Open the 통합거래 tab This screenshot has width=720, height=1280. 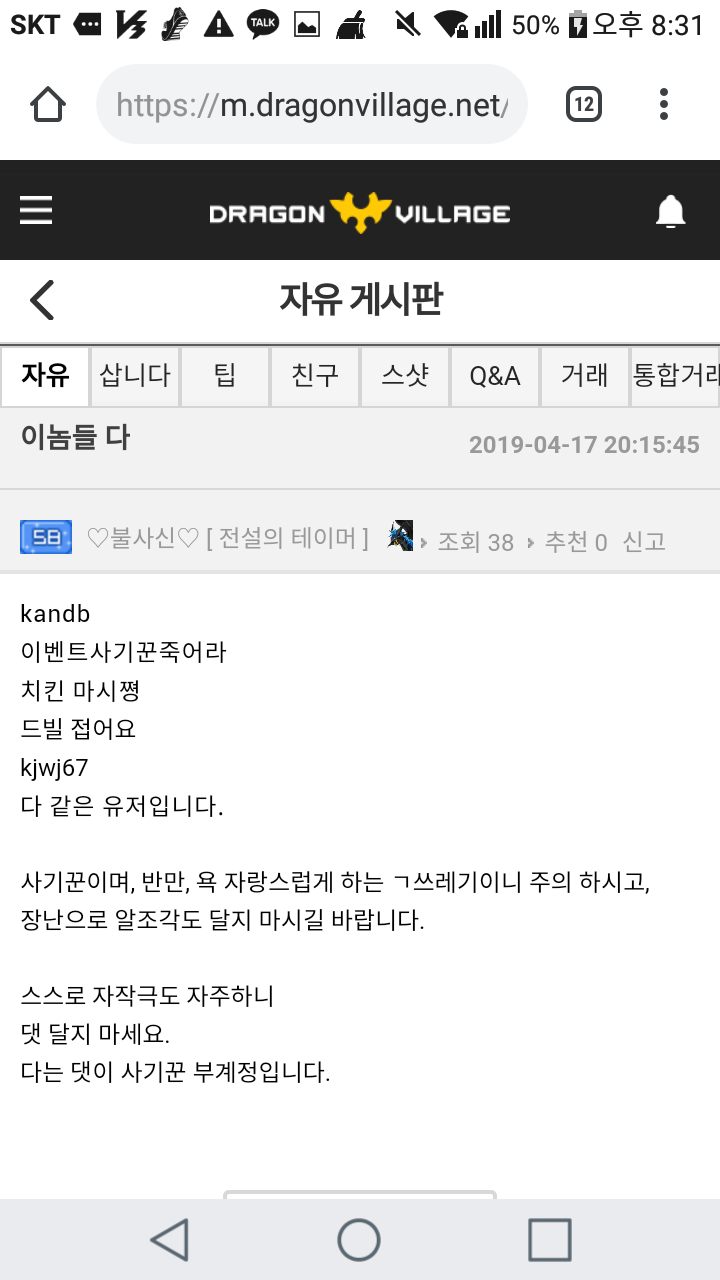tap(675, 376)
